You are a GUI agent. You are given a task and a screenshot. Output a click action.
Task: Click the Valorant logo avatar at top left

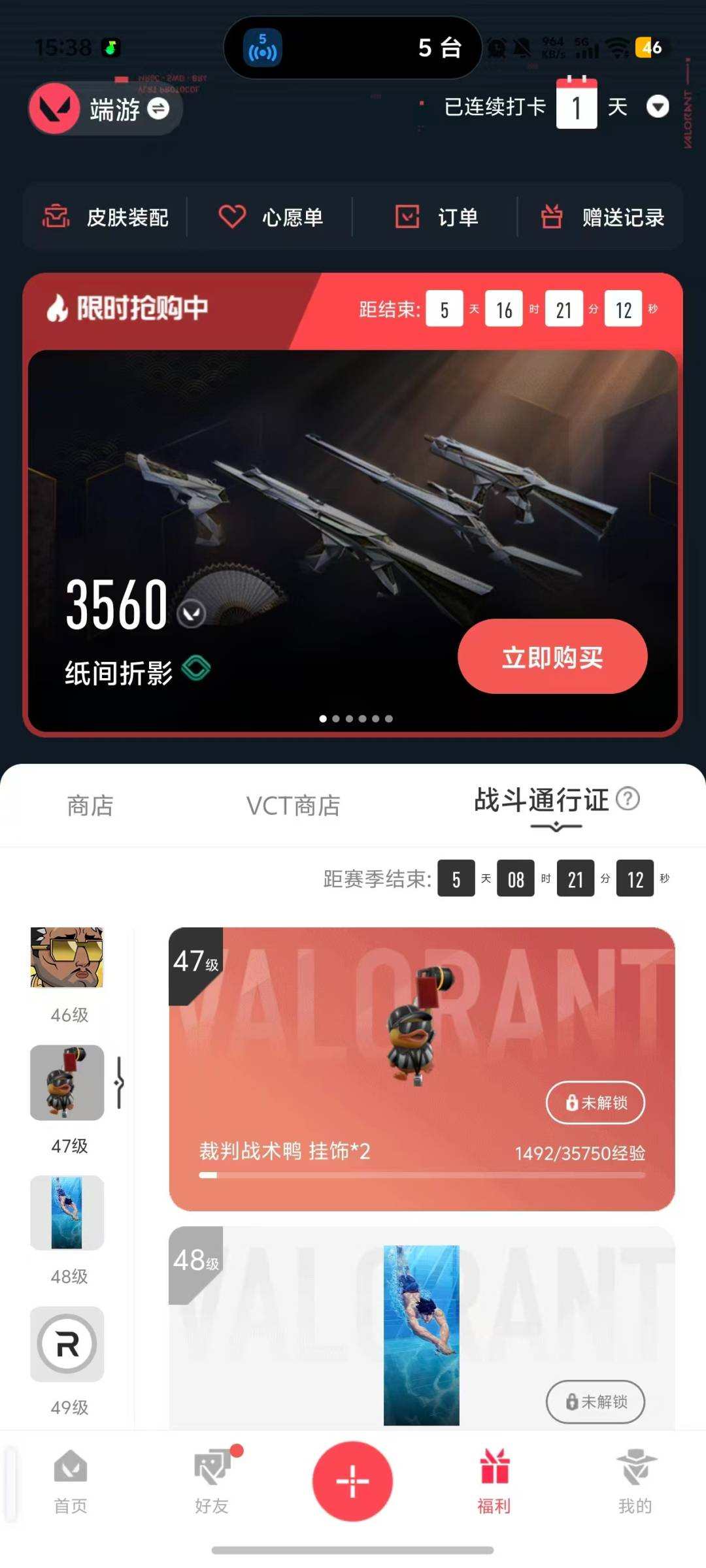point(55,108)
